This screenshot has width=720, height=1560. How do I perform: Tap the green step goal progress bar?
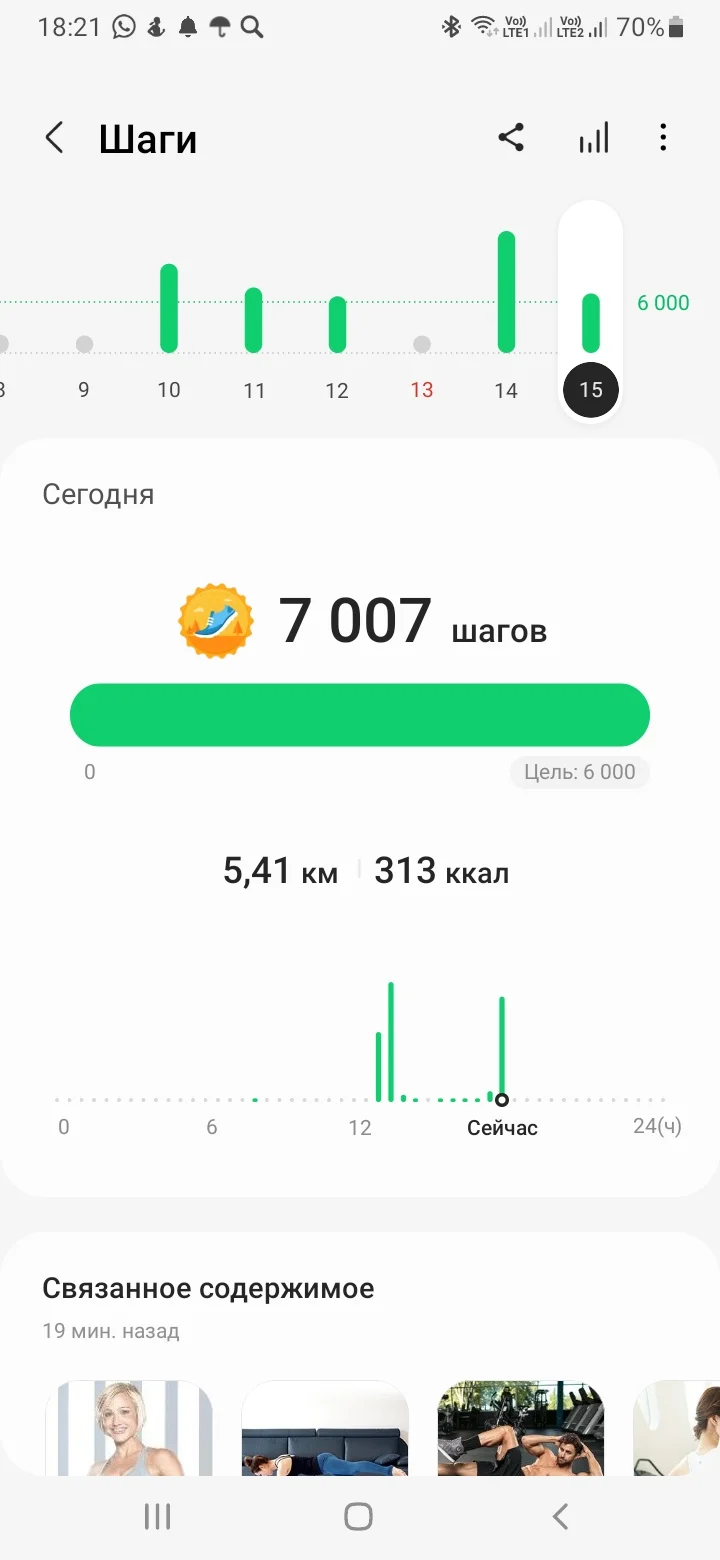coord(360,714)
